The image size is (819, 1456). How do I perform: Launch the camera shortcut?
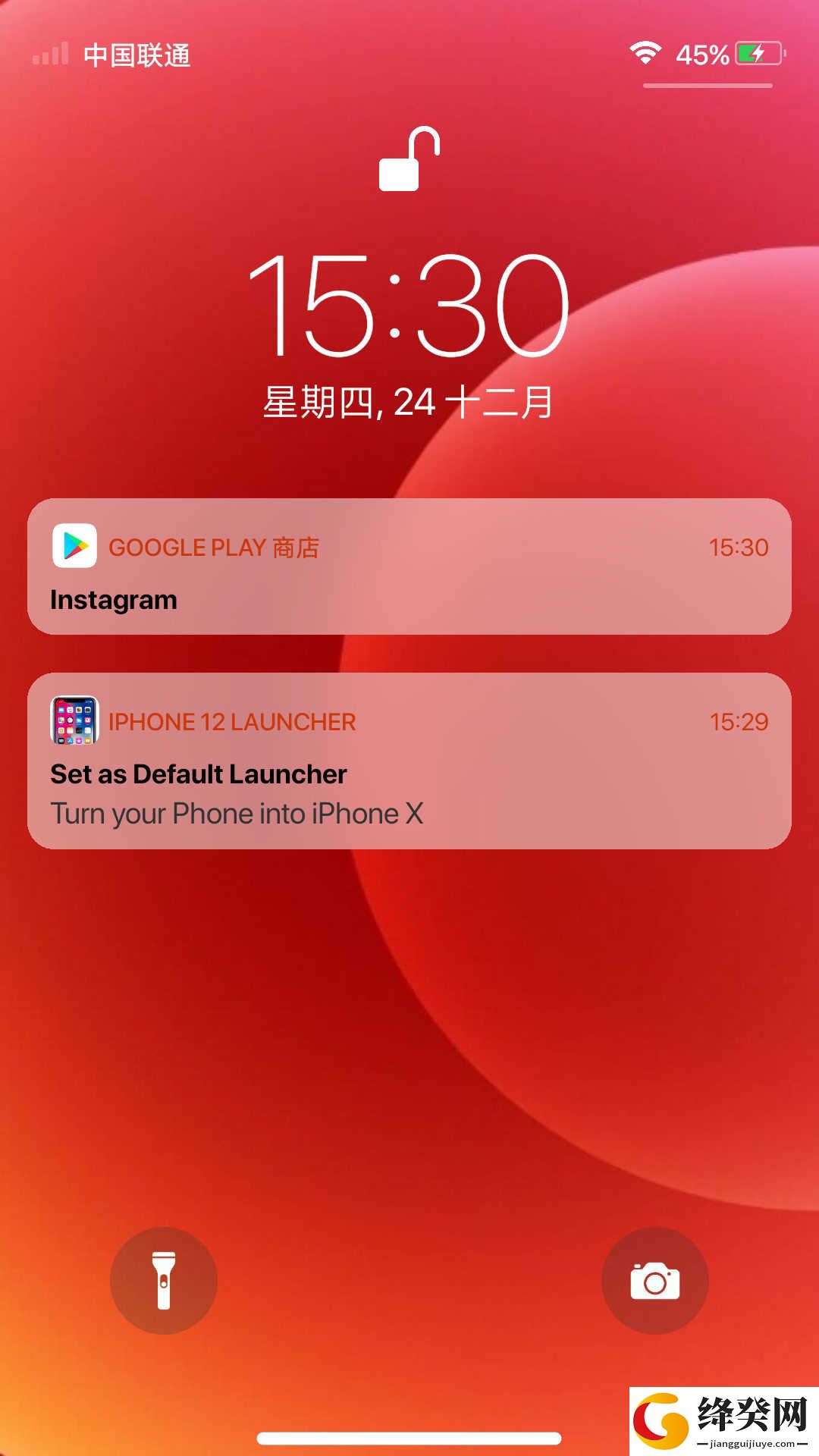[x=655, y=1281]
